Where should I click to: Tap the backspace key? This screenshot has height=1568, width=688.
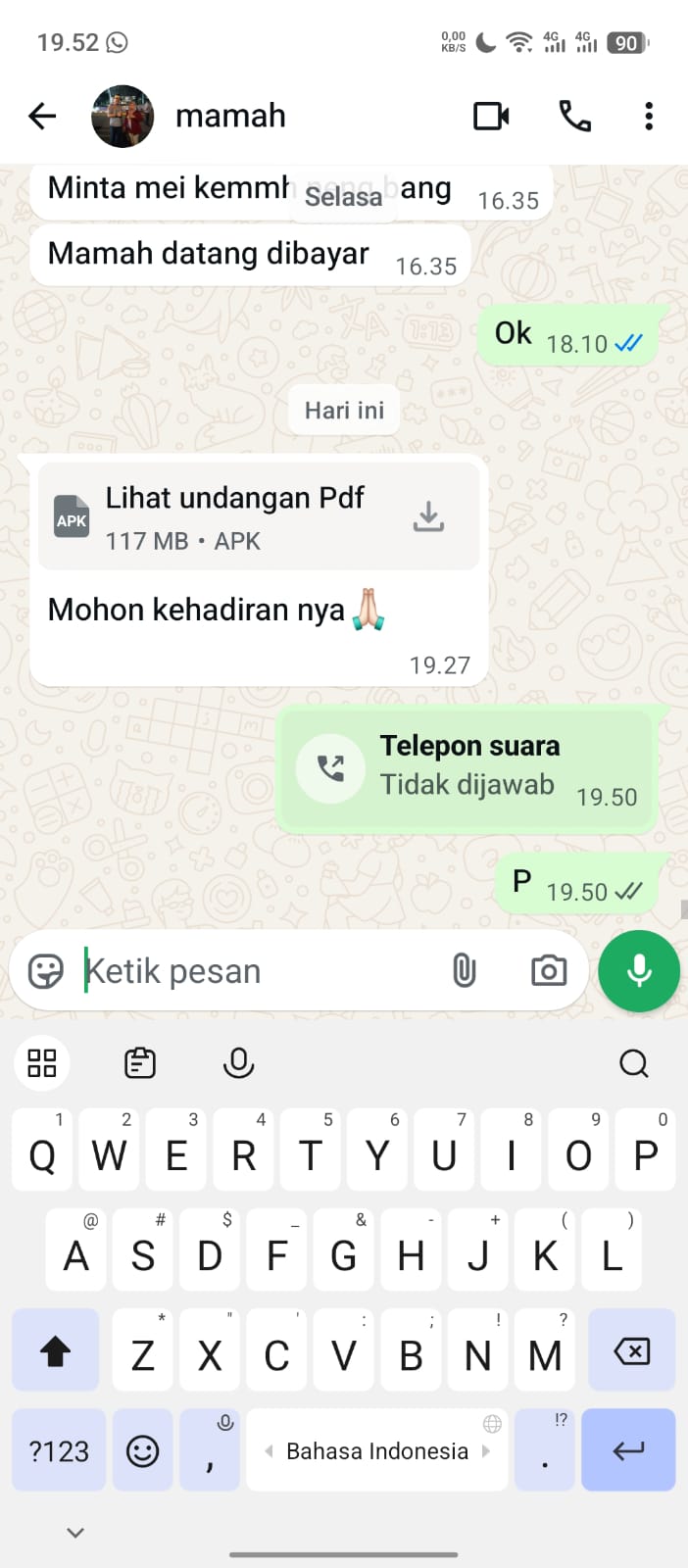click(632, 1352)
